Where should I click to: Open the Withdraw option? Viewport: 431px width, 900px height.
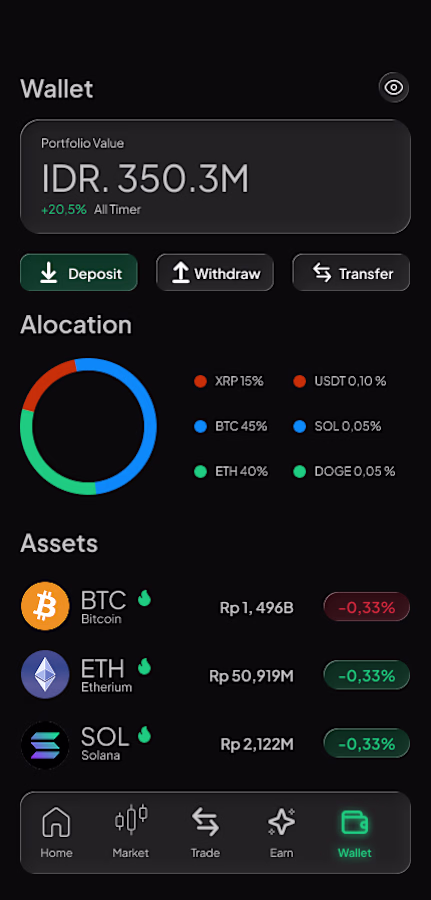point(215,273)
